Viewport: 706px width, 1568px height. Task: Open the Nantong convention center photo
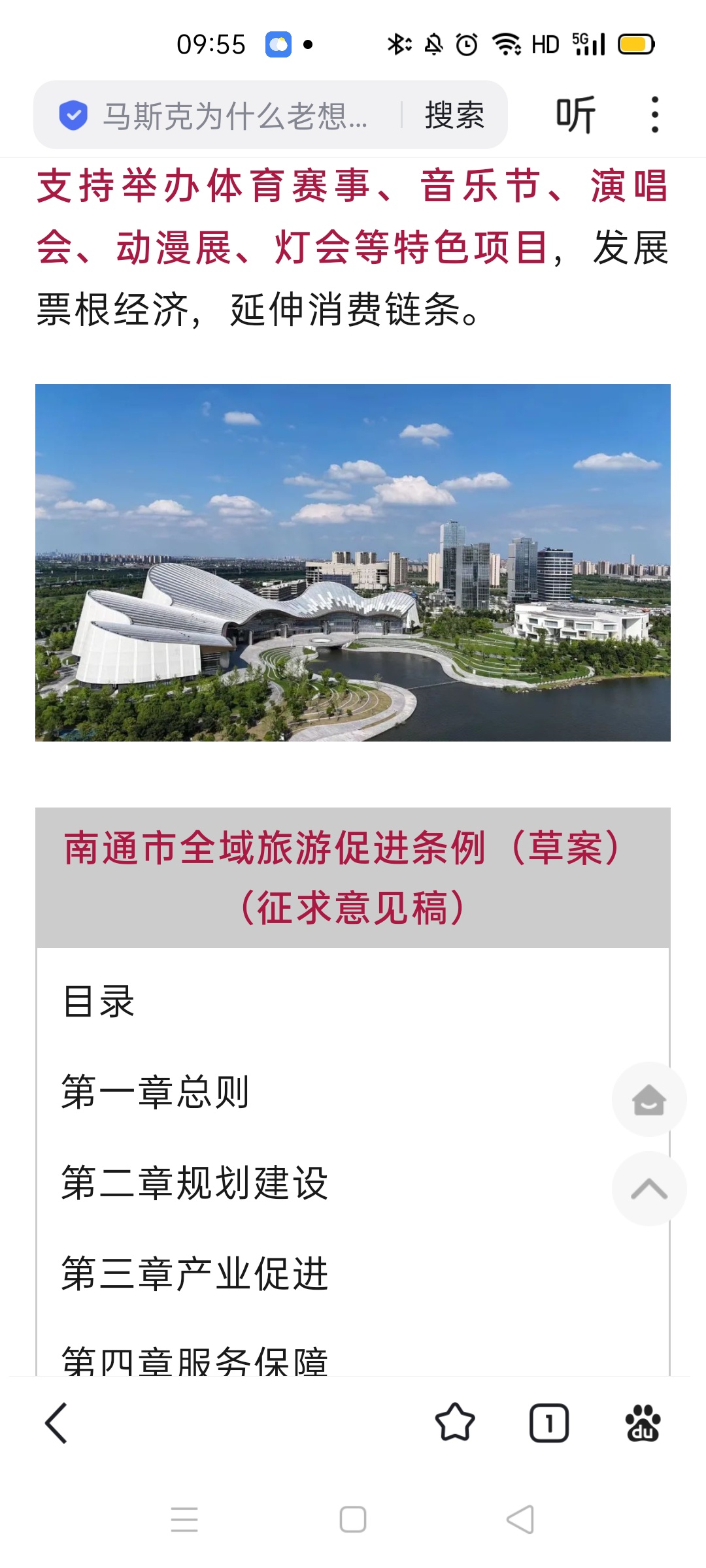(x=353, y=563)
